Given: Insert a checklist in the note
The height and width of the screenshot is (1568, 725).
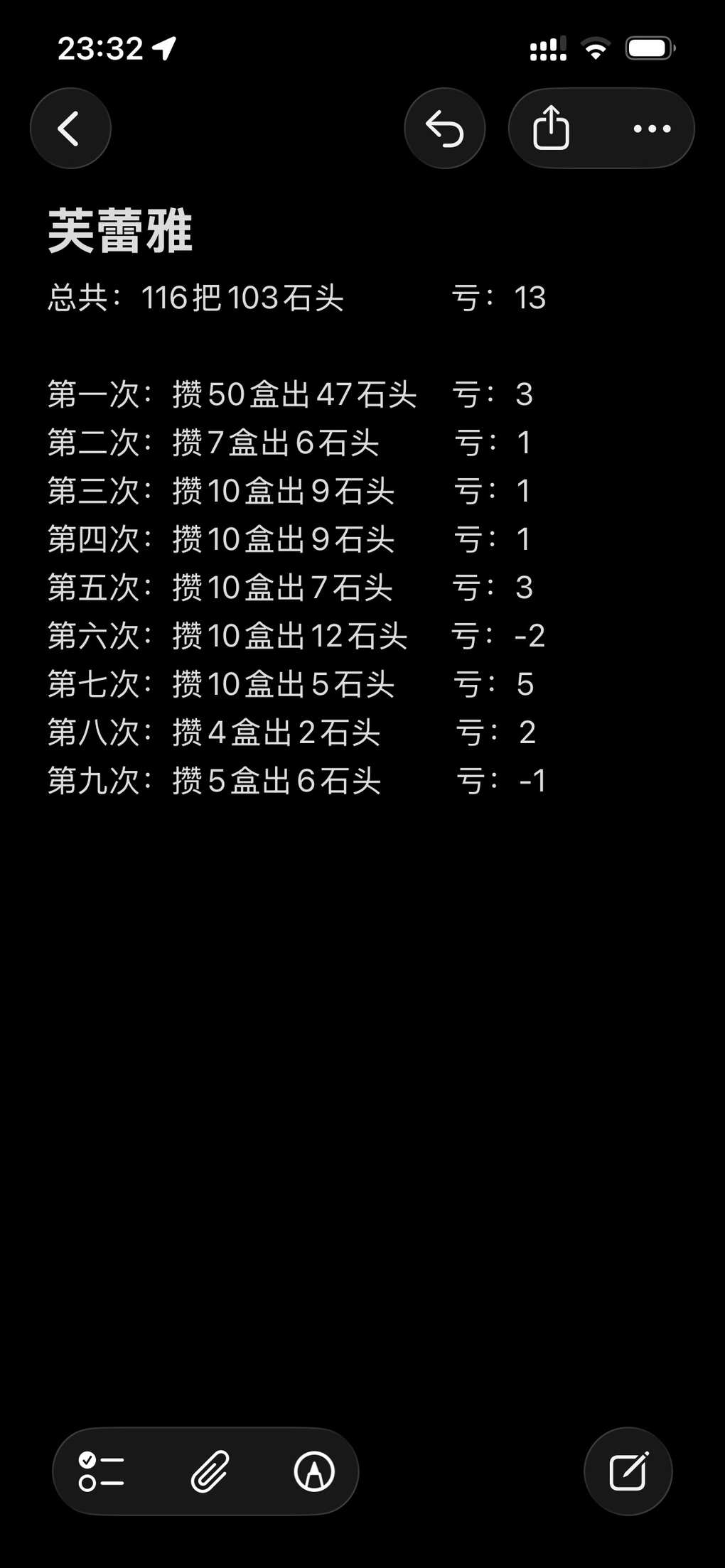Looking at the screenshot, I should tap(102, 1471).
